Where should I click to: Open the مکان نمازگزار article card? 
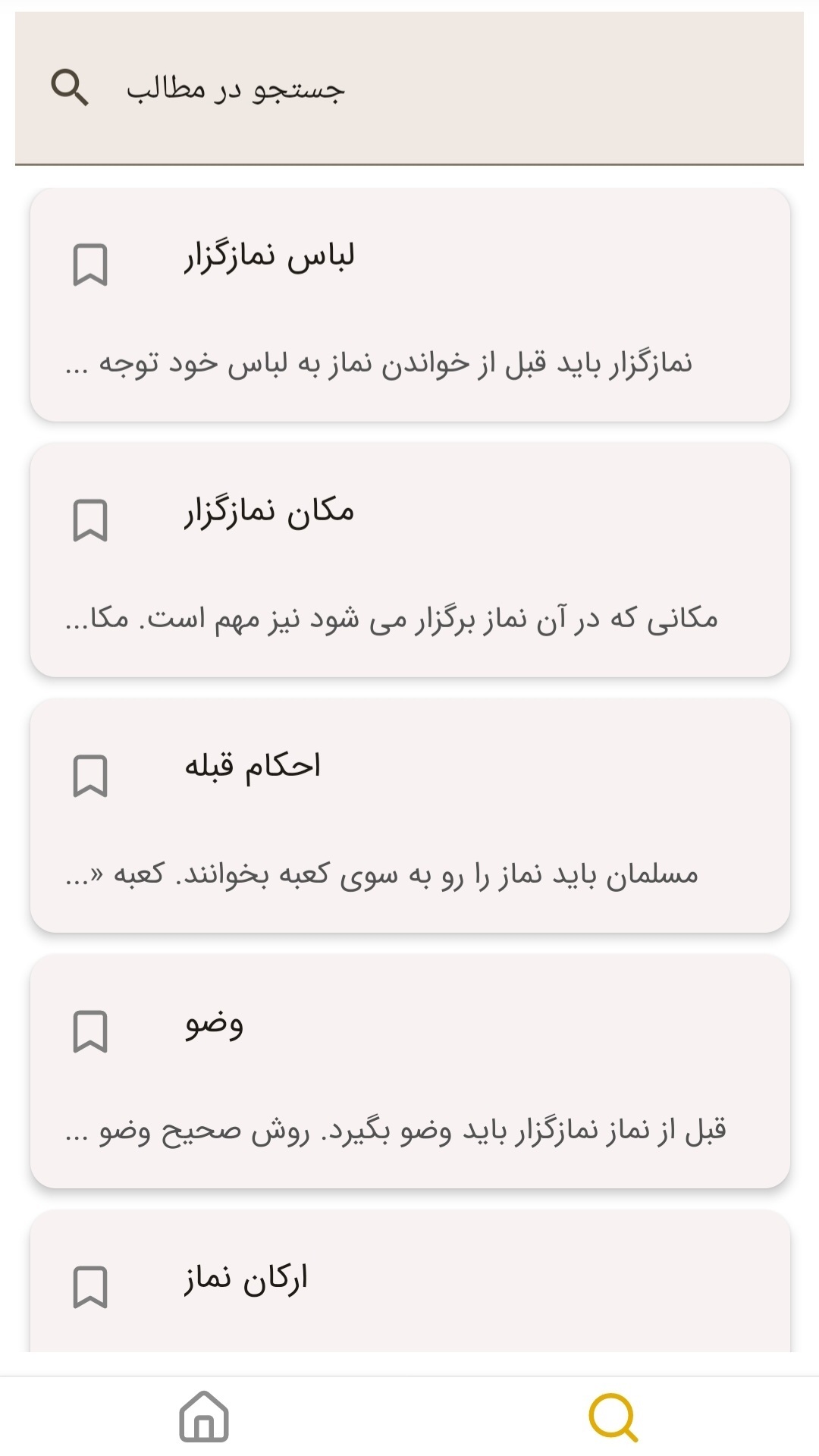[409, 561]
